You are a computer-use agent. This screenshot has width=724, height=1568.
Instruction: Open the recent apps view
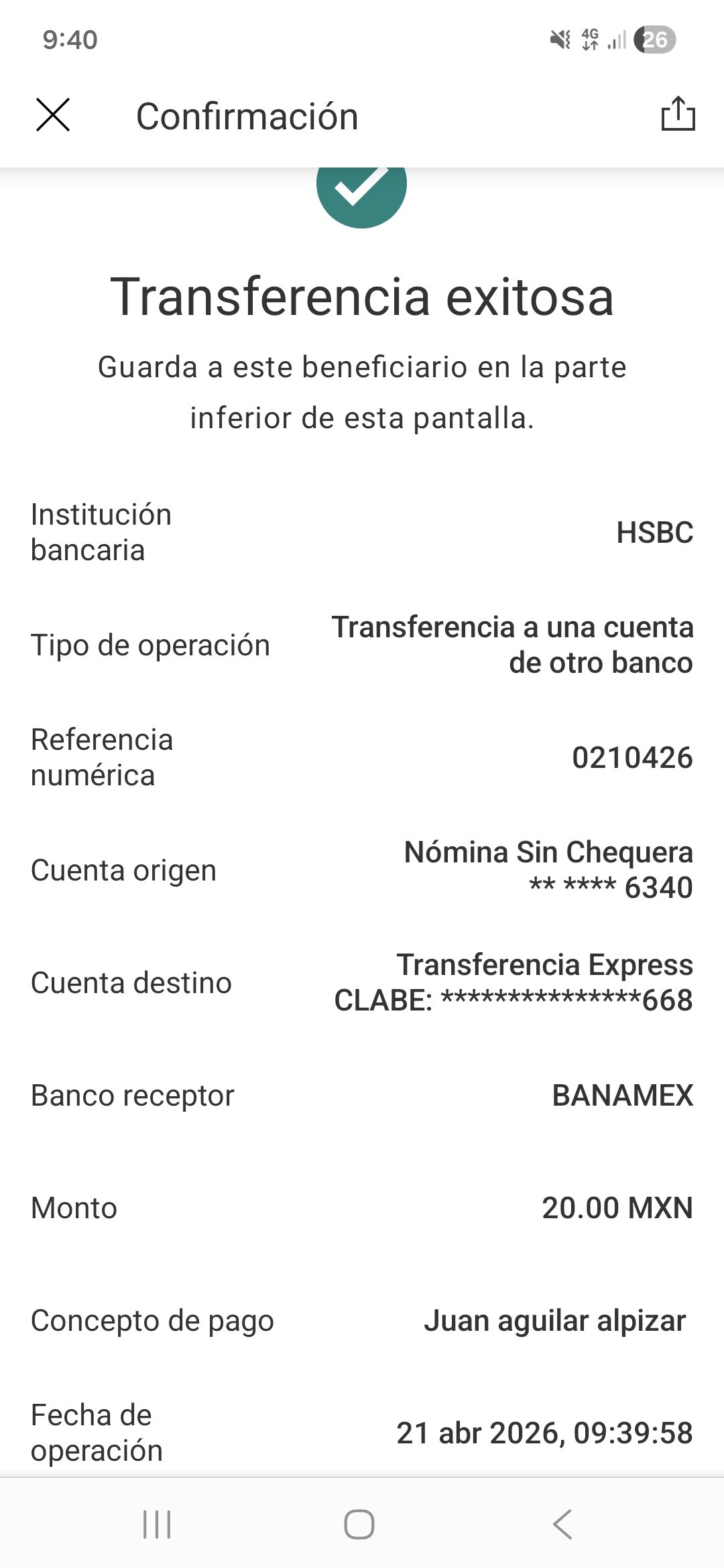tap(157, 1524)
